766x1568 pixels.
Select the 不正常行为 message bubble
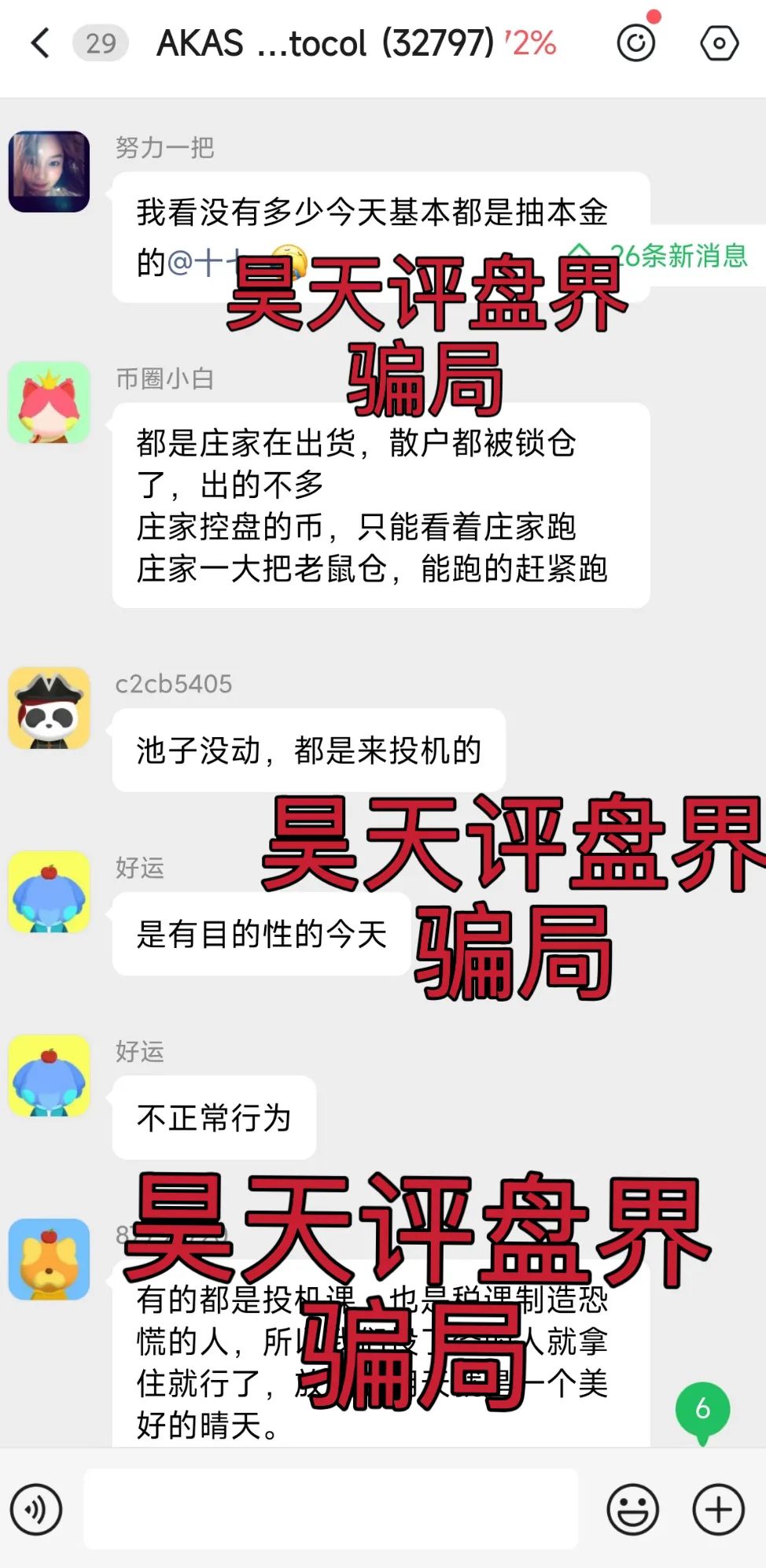(214, 1118)
